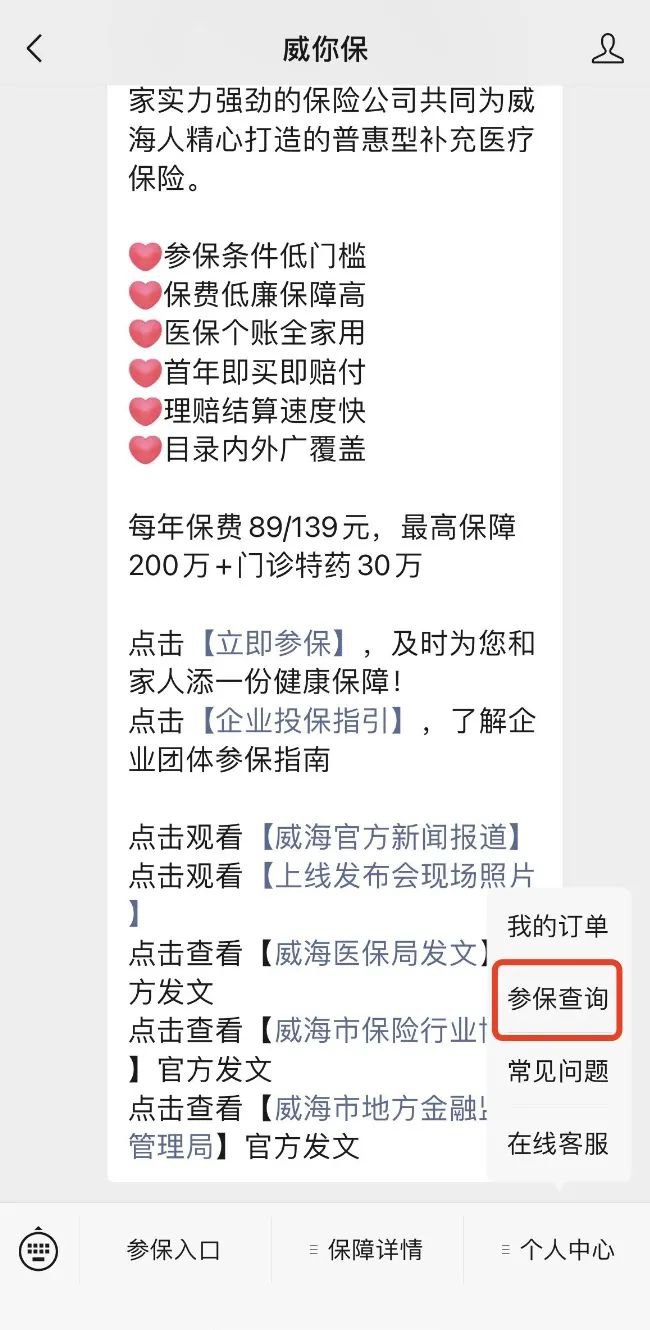650x1330 pixels.
Task: Toggle the 个人中心 bottom menu
Action: (558, 1250)
